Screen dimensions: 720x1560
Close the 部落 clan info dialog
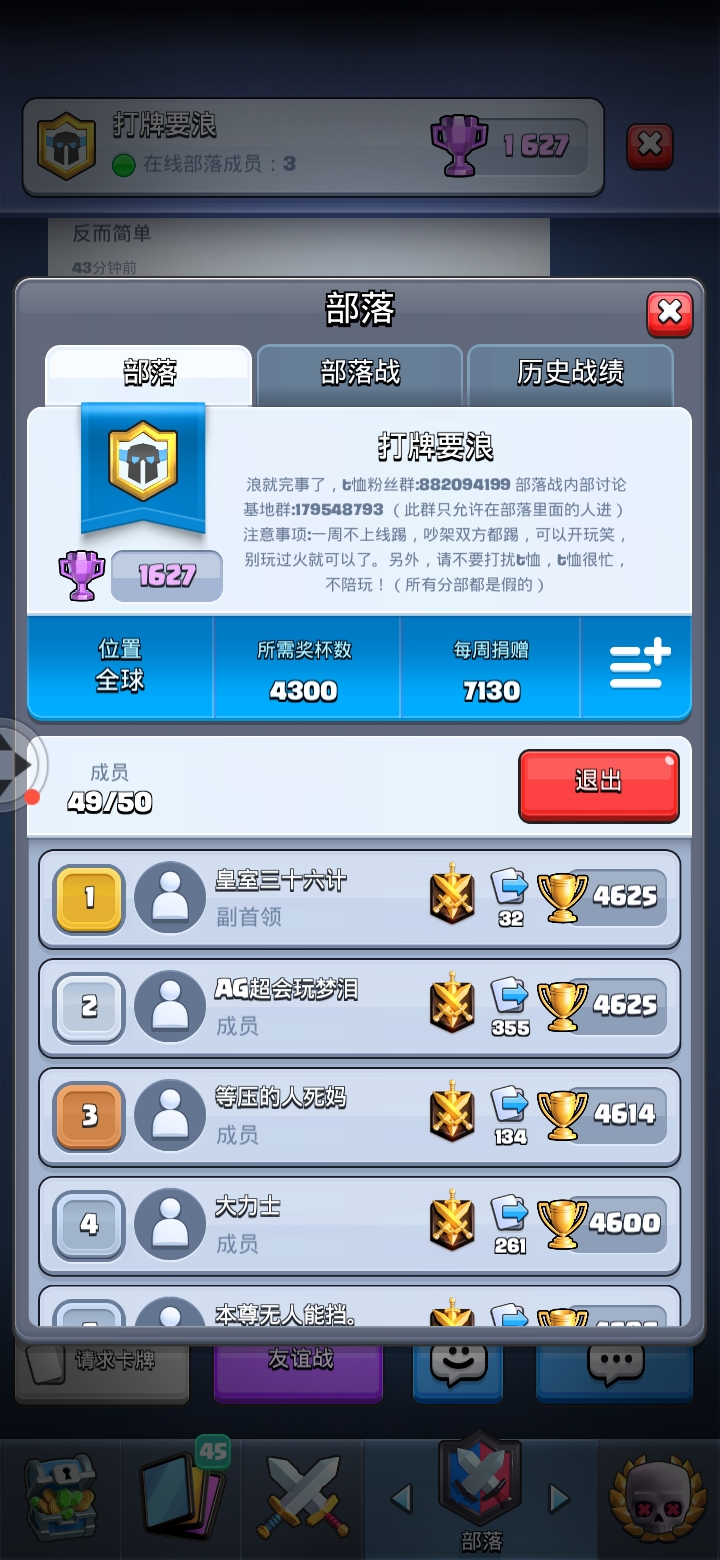click(x=670, y=314)
